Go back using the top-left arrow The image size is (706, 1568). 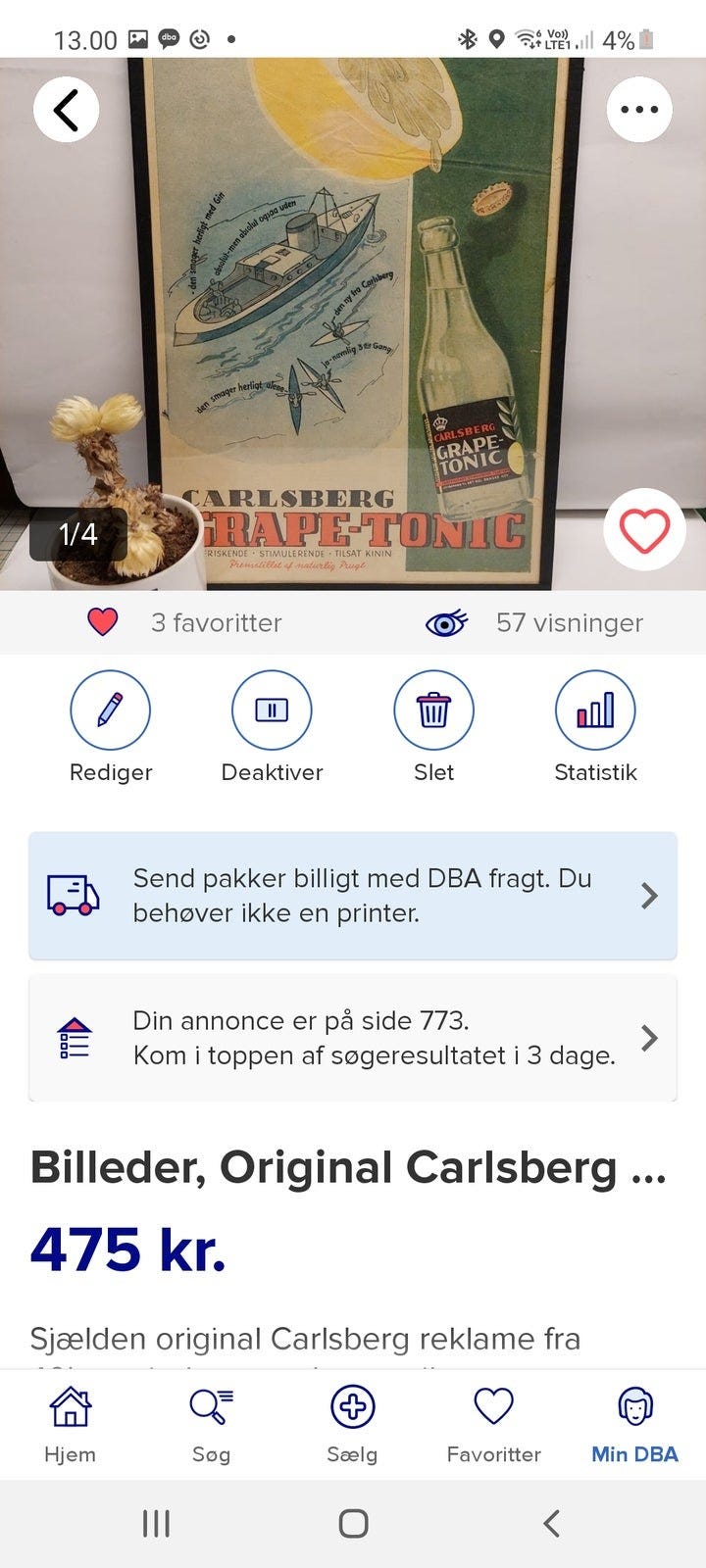pos(66,110)
